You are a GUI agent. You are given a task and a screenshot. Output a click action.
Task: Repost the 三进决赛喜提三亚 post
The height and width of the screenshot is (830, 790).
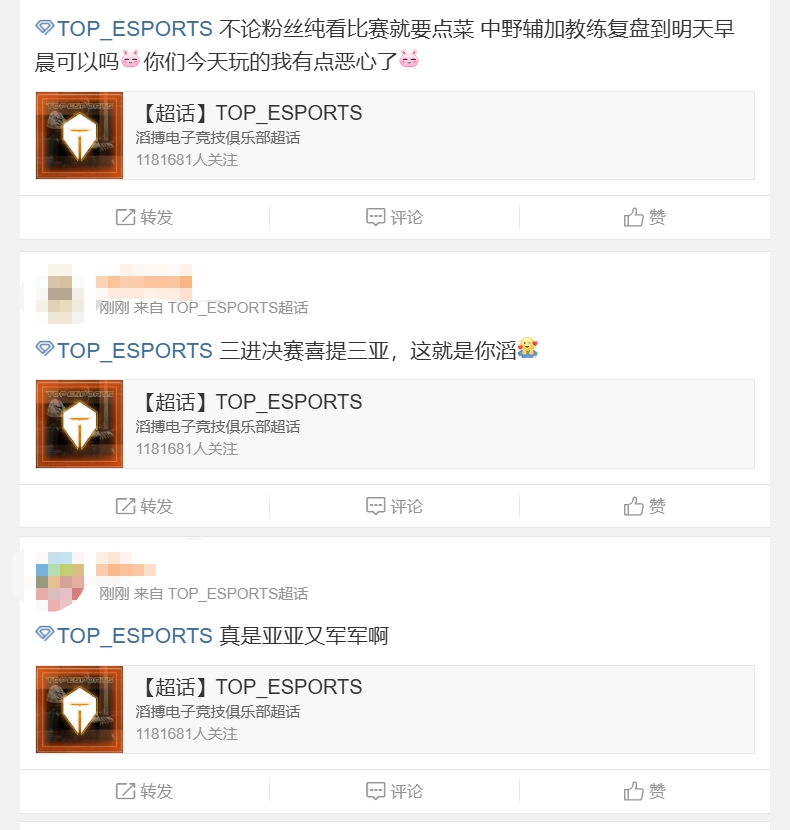click(x=145, y=506)
